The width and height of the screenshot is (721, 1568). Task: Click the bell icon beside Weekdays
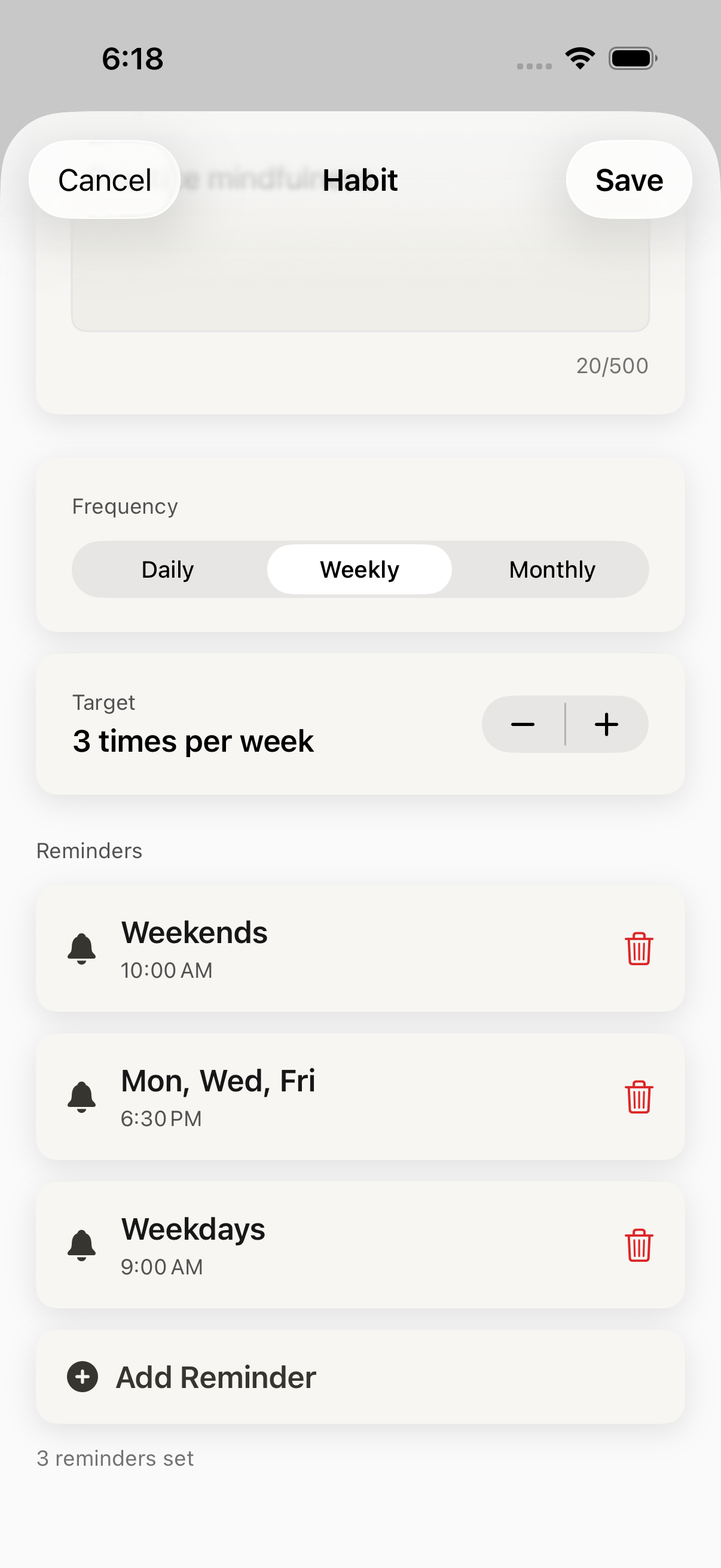[x=81, y=1246]
